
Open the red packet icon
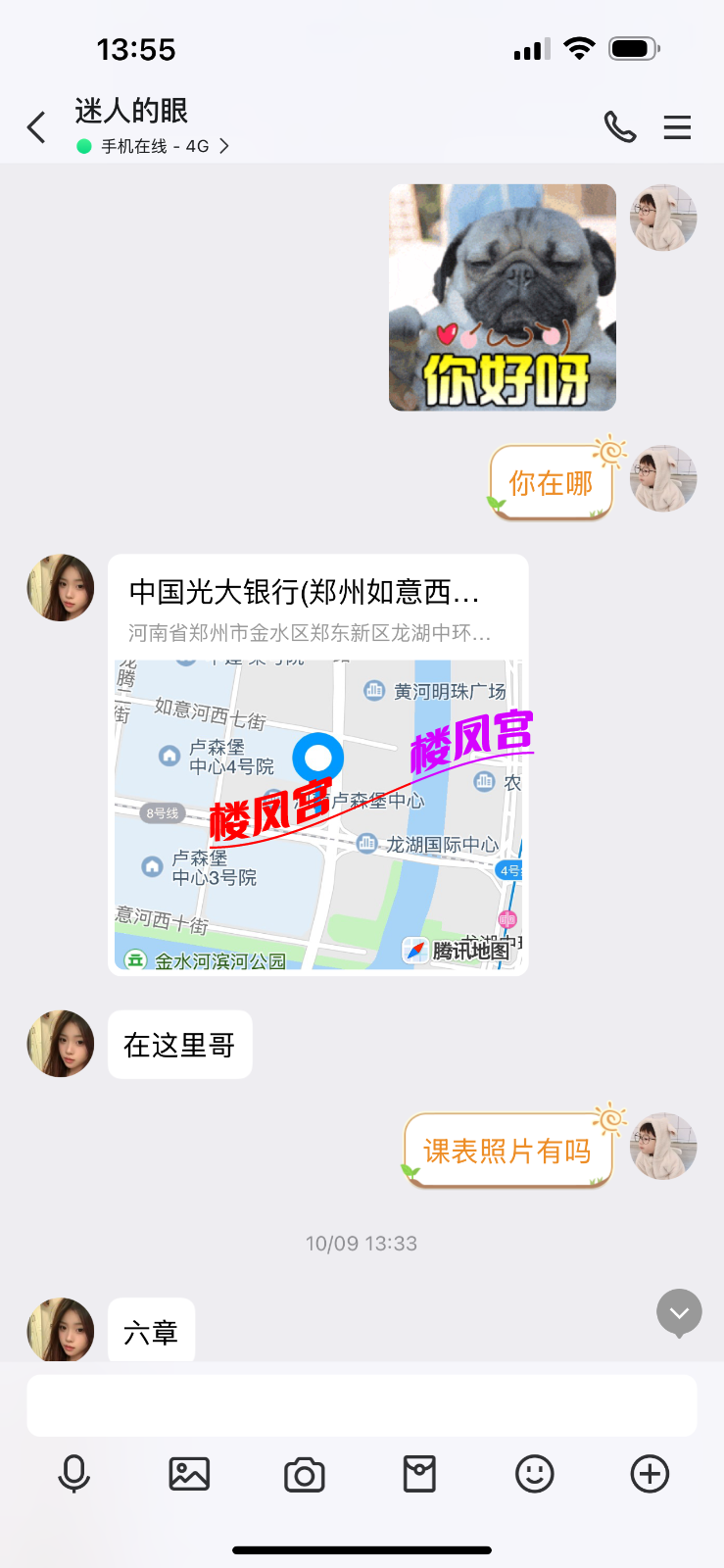[419, 1474]
